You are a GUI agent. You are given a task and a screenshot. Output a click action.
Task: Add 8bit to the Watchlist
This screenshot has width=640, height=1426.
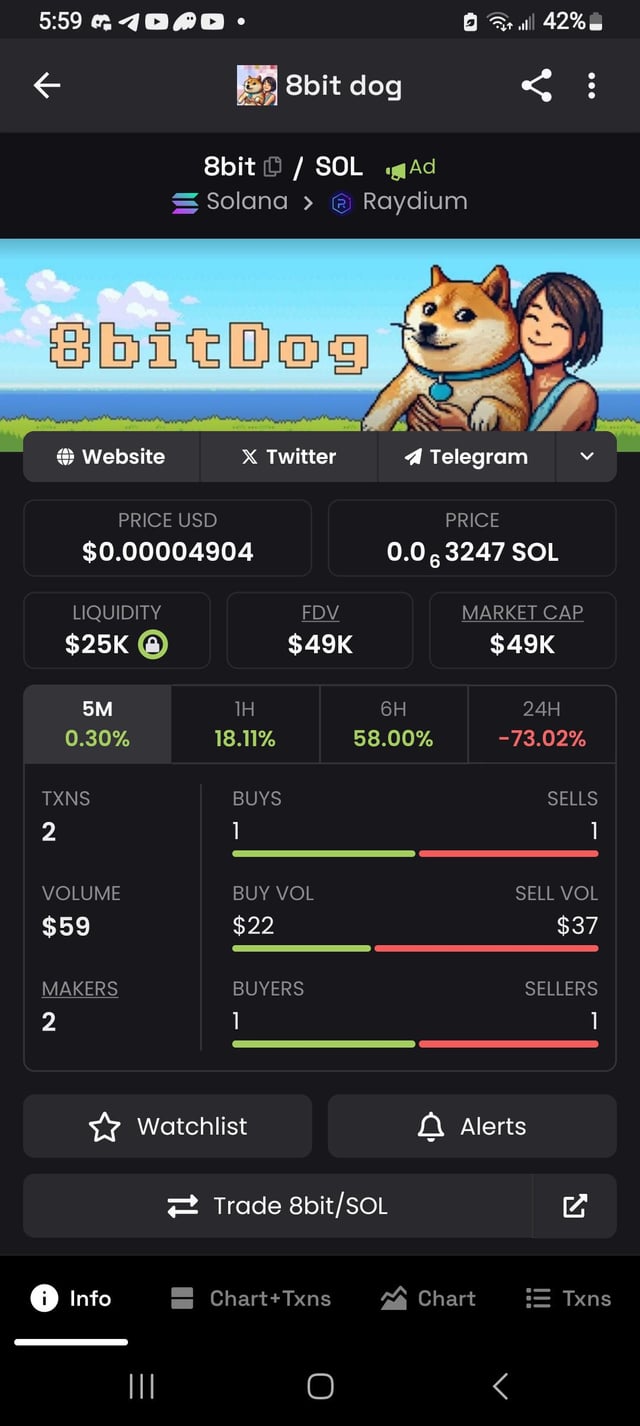tap(168, 1127)
